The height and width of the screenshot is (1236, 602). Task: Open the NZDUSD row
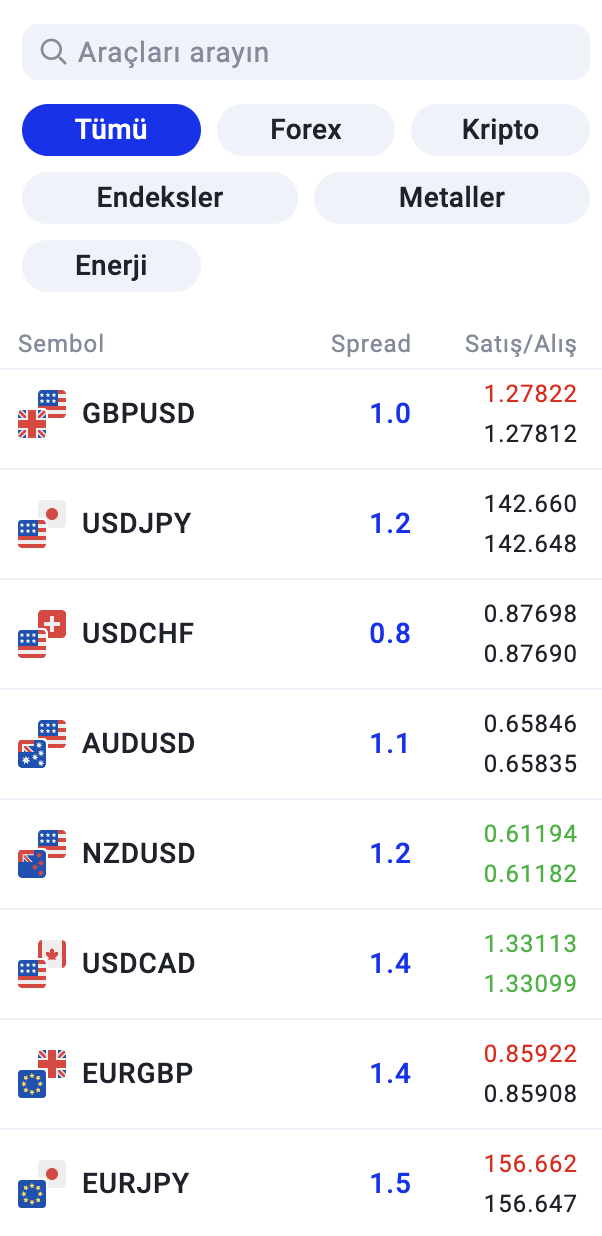301,854
